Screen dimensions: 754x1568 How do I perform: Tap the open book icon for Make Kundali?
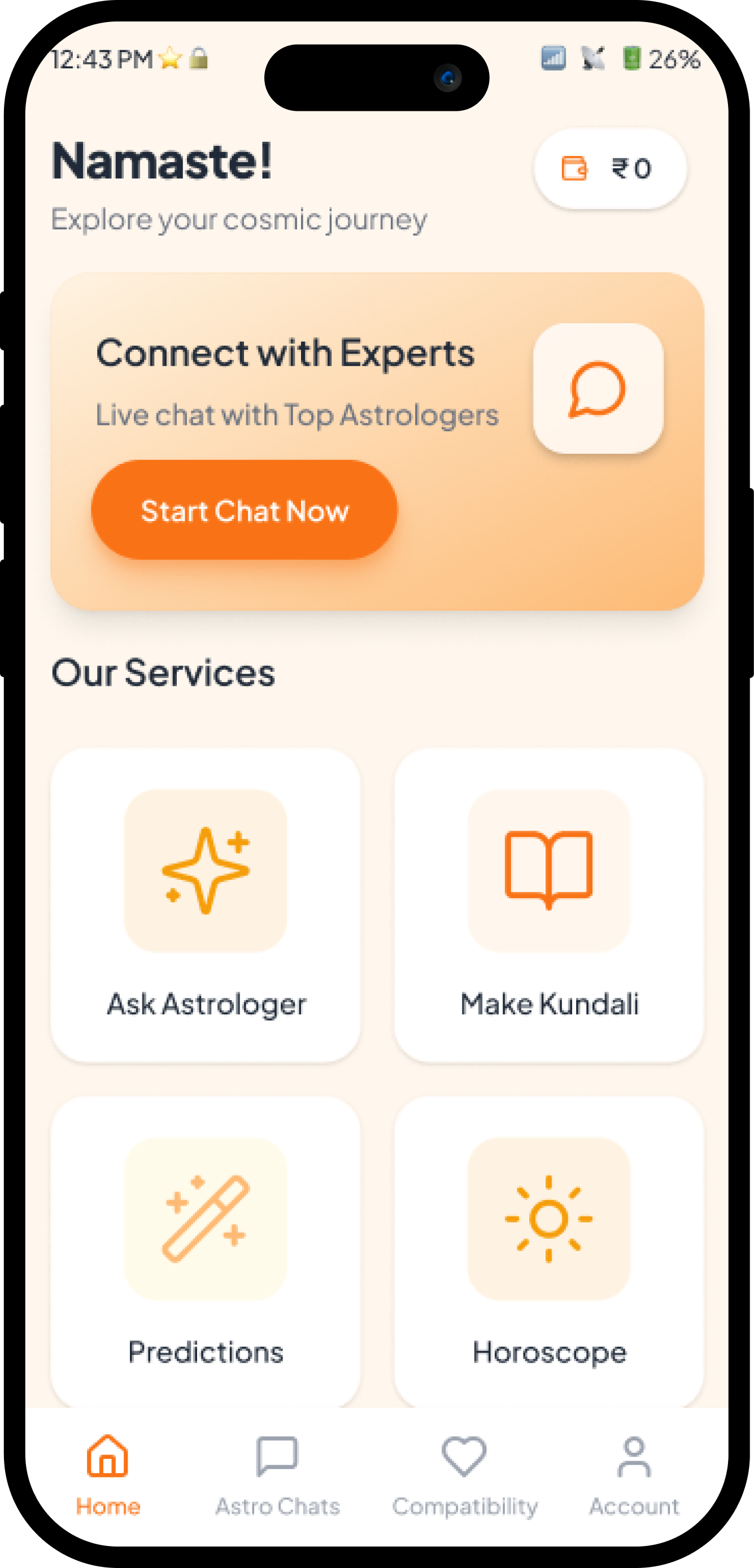(x=548, y=870)
